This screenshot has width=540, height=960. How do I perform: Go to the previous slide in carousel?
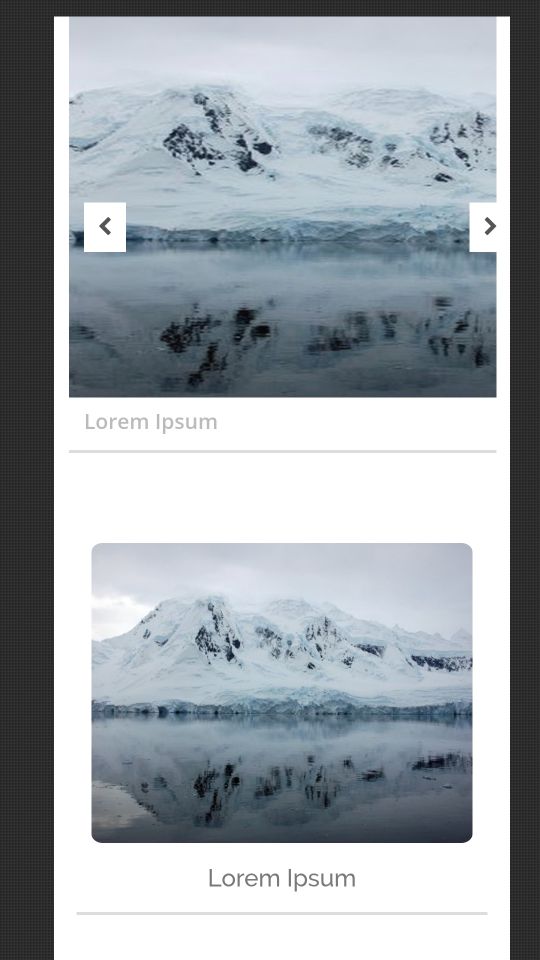pyautogui.click(x=105, y=227)
